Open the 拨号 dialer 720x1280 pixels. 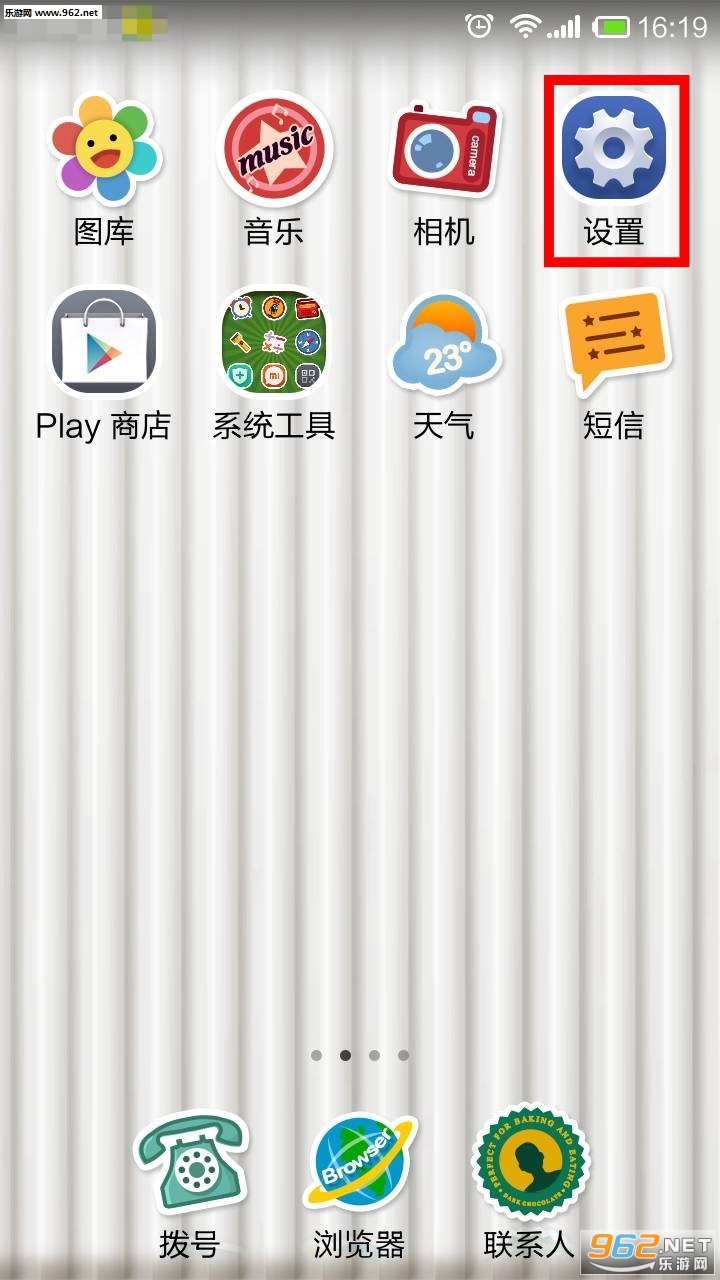[189, 1165]
